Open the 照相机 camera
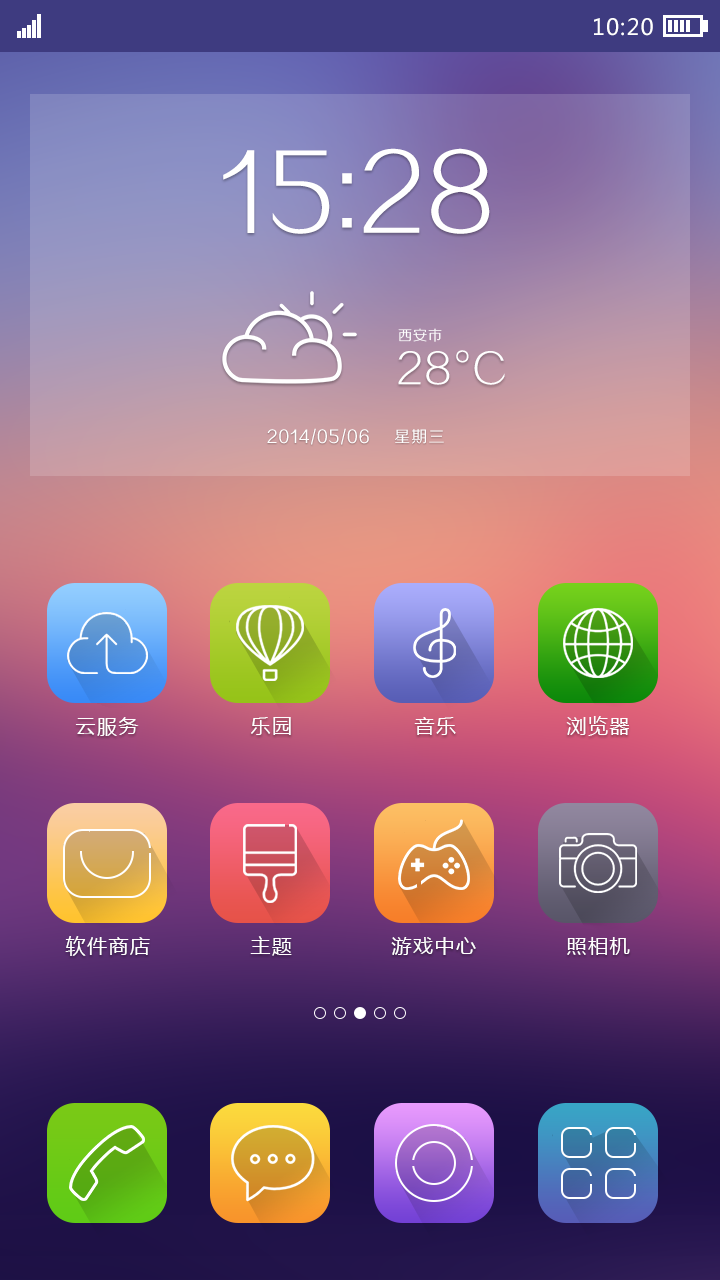Screen dimensions: 720x1280 click(598, 863)
